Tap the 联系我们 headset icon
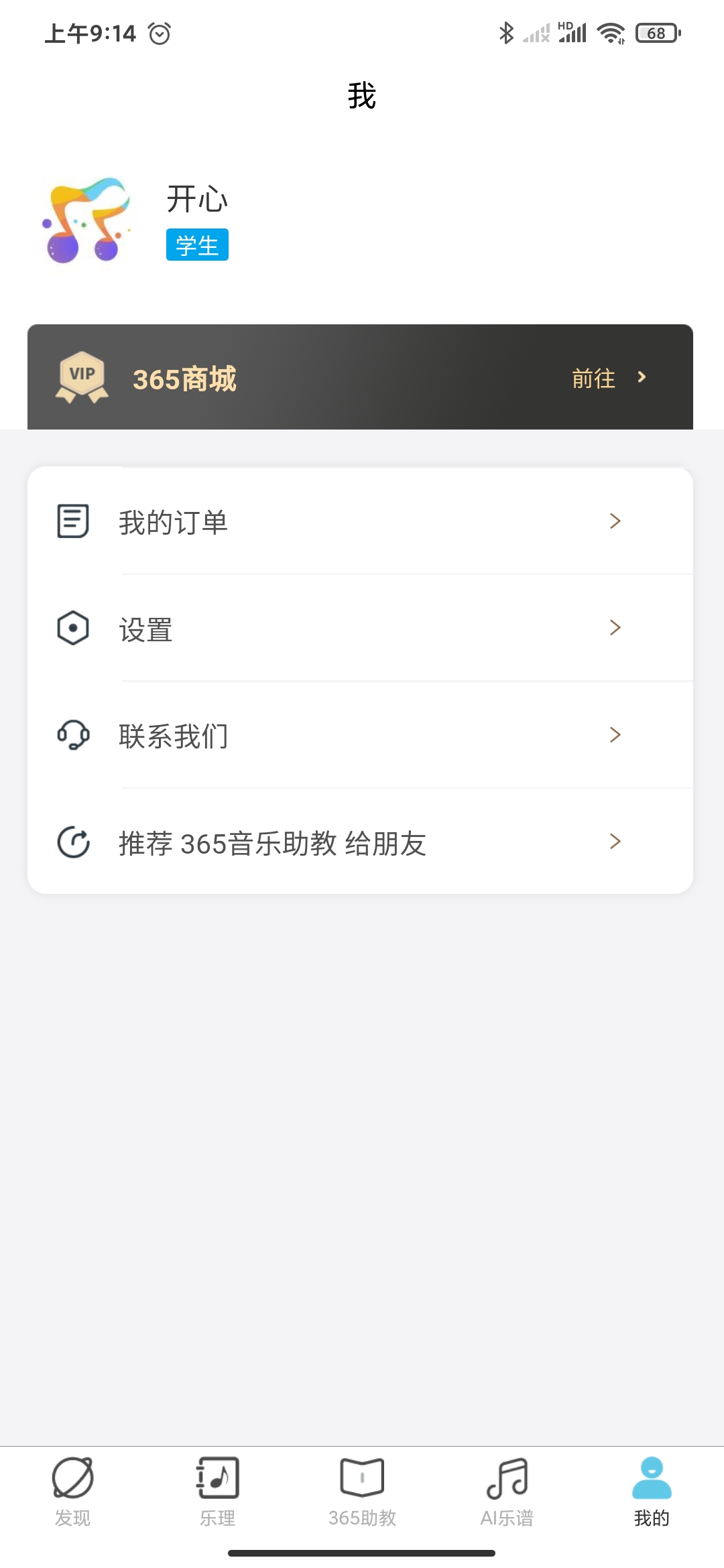This screenshot has width=724, height=1568. coord(73,735)
